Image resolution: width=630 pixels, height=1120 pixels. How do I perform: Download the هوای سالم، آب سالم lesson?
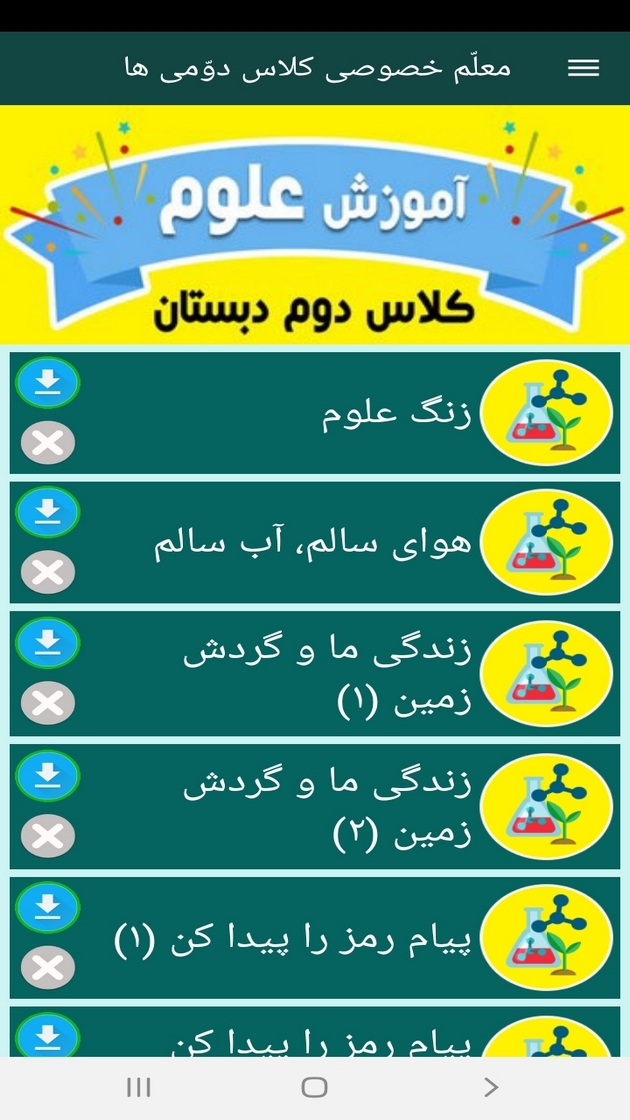(48, 513)
